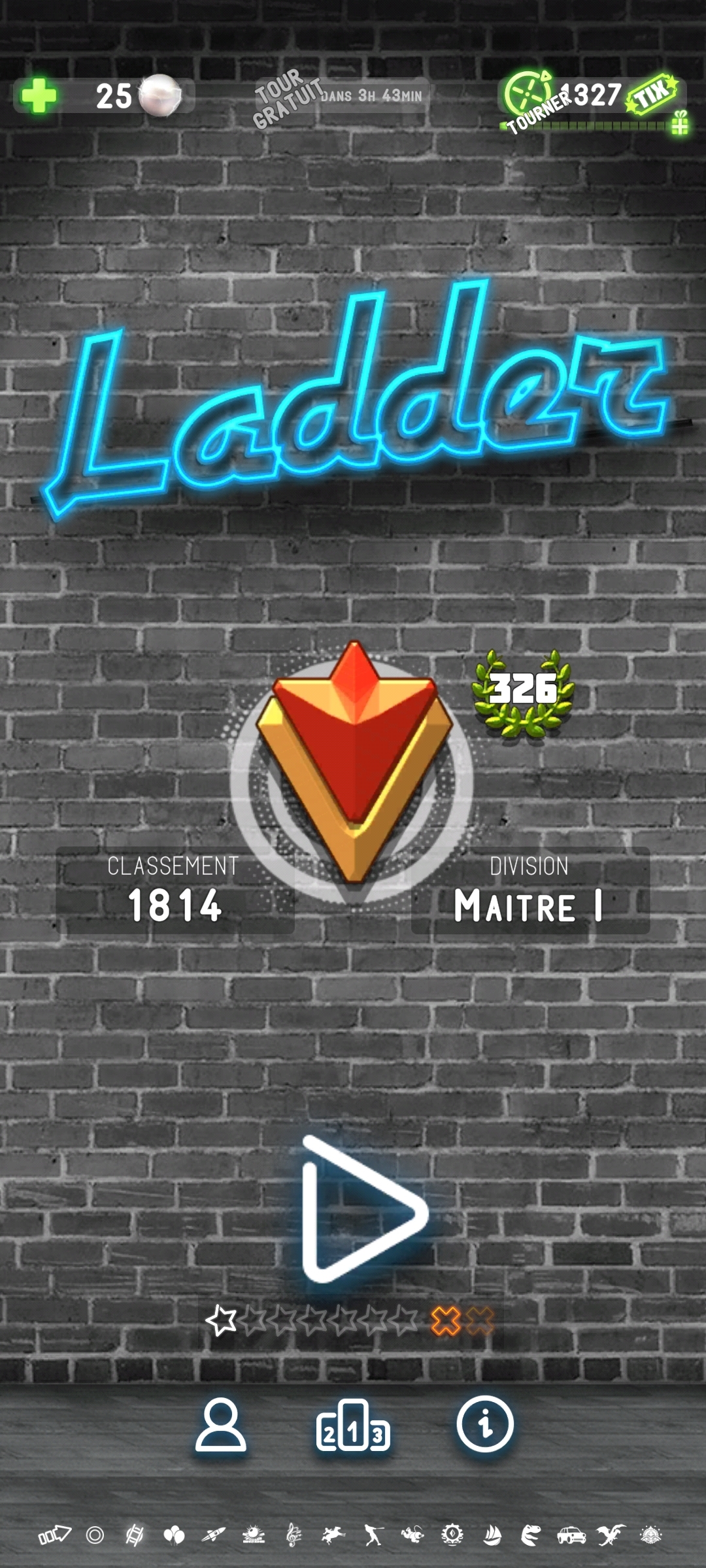View the leaderboard podium

(353, 1426)
